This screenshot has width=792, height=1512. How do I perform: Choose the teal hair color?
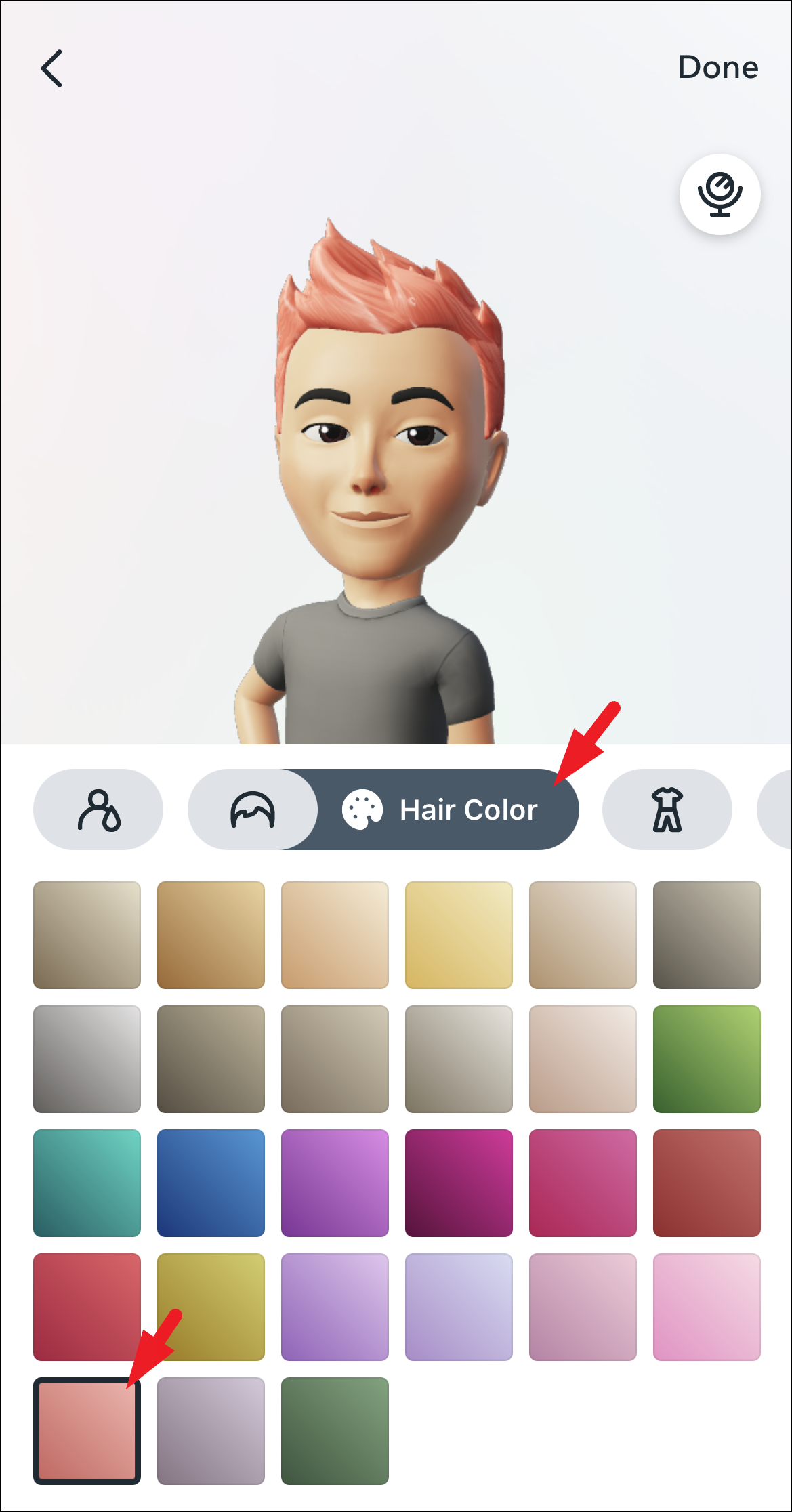point(87,1183)
